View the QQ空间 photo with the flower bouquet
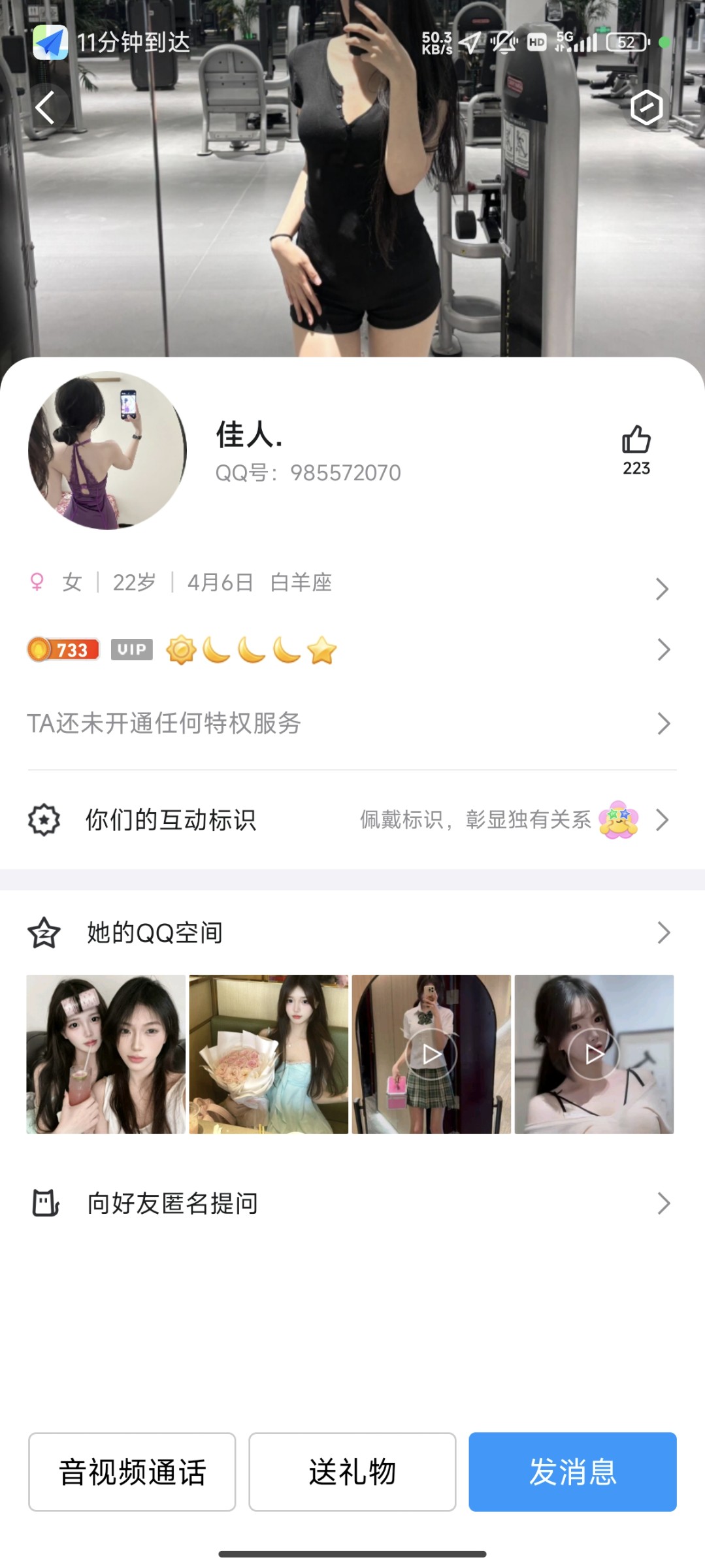The height and width of the screenshot is (1568, 705). pos(269,1054)
